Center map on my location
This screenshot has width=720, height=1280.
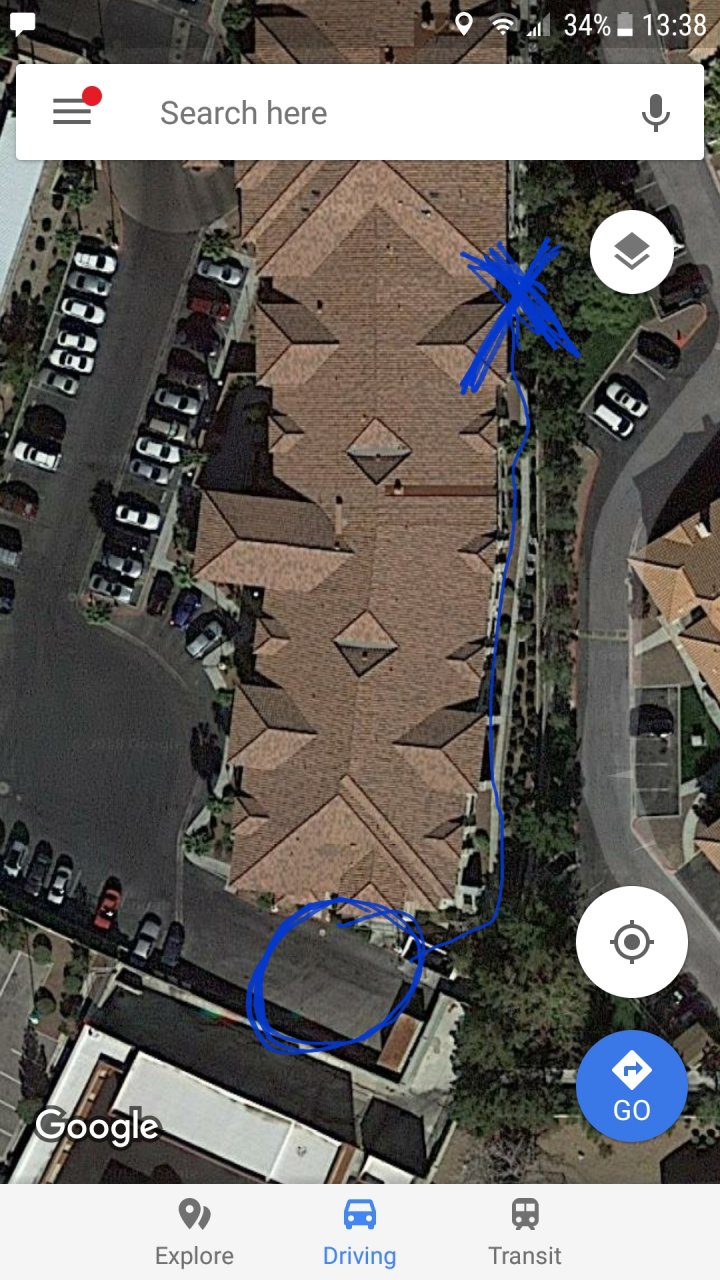pos(631,941)
